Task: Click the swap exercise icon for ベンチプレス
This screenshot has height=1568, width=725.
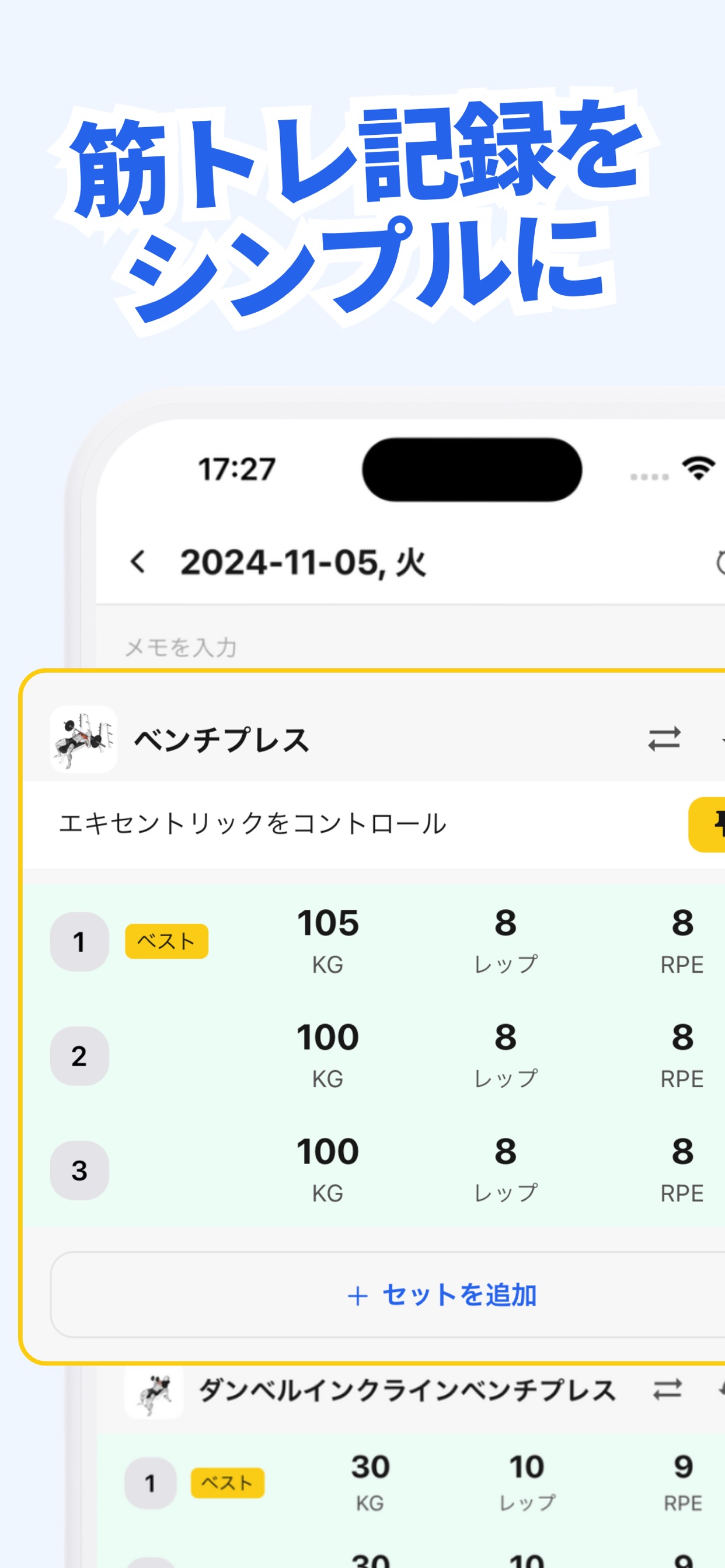Action: point(665,739)
